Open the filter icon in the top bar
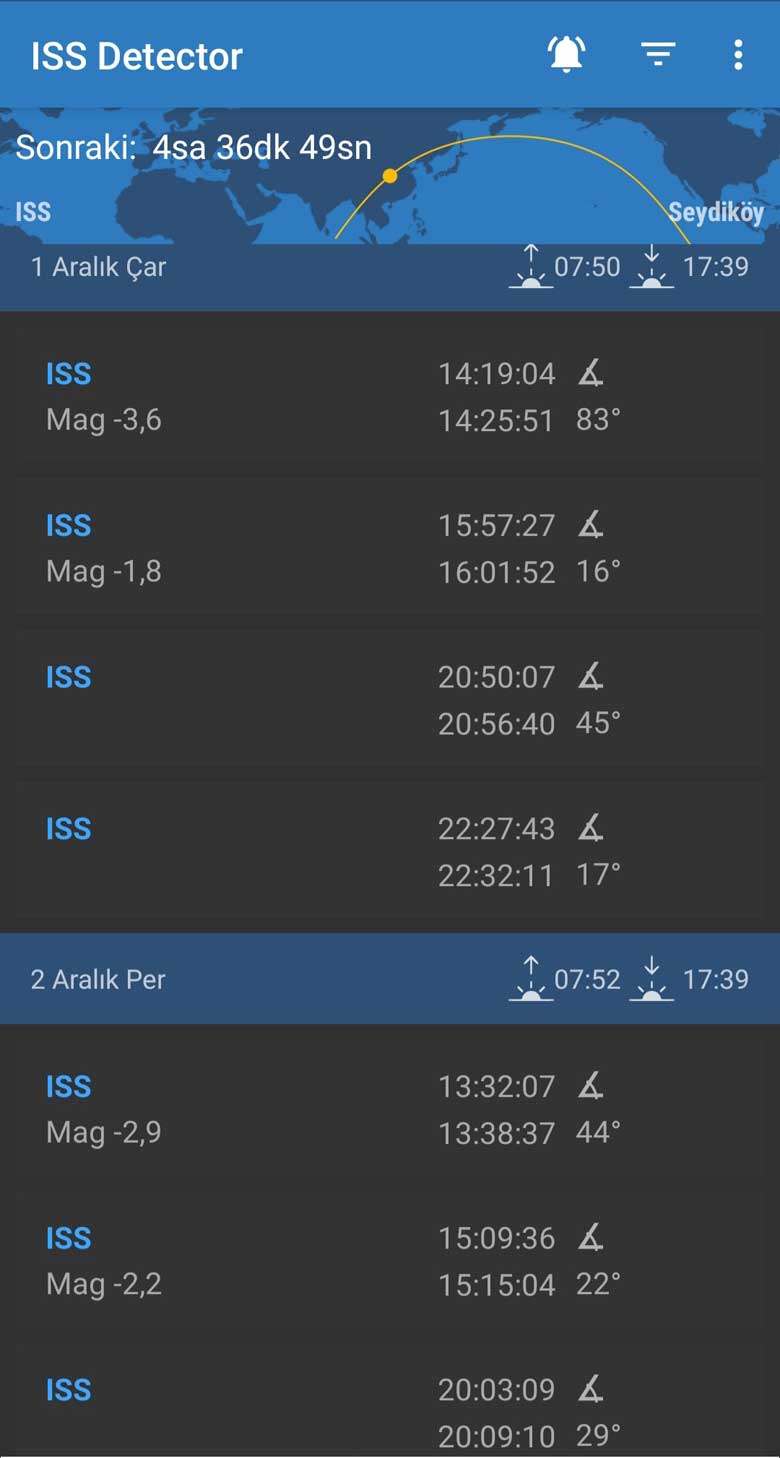This screenshot has width=780, height=1458. (x=657, y=54)
